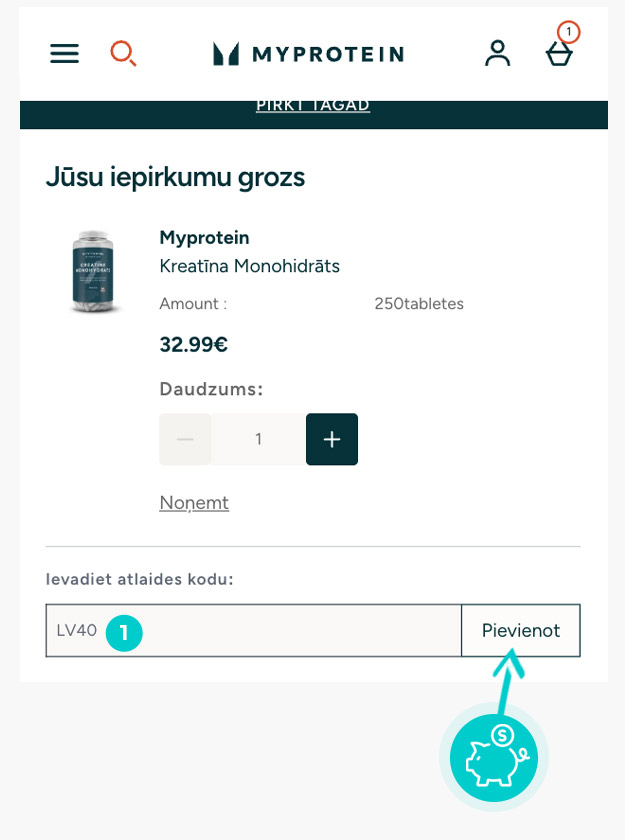
Task: Follow the Pirkt tagad link
Action: pyautogui.click(x=313, y=105)
